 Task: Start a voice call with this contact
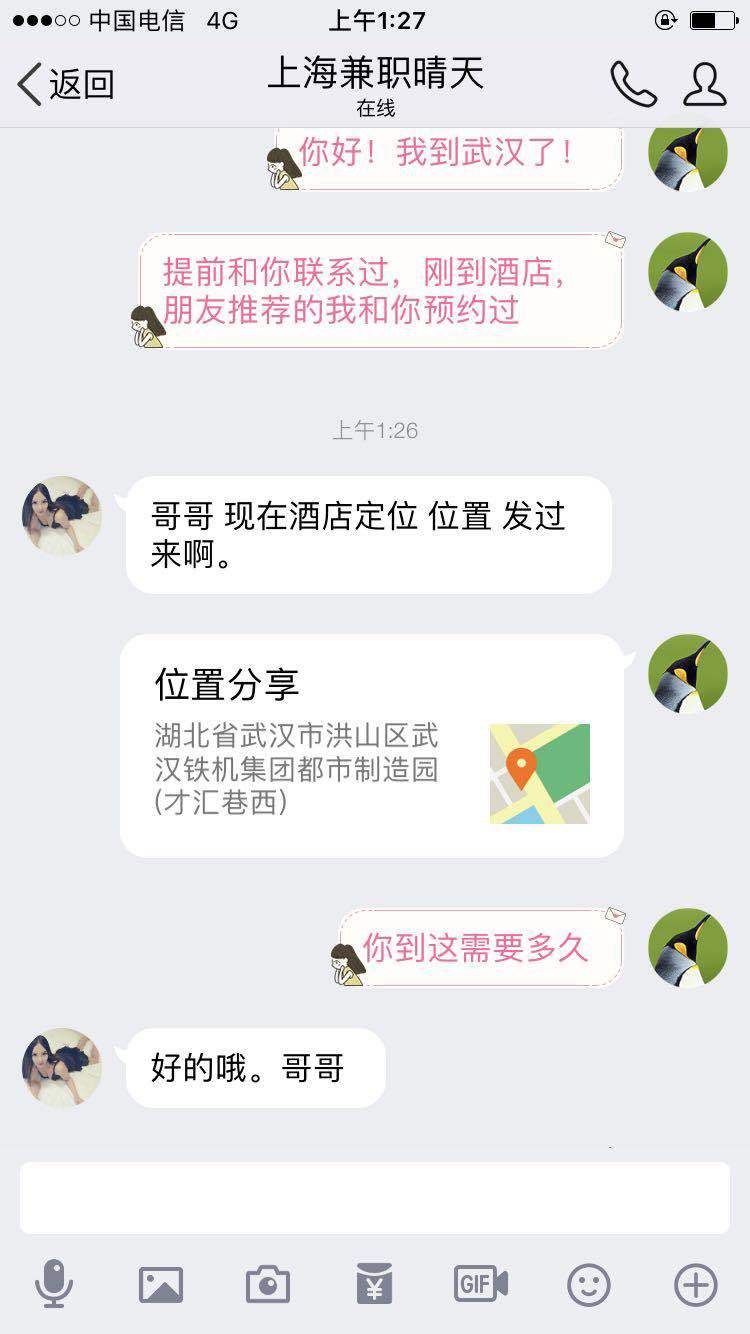click(633, 85)
